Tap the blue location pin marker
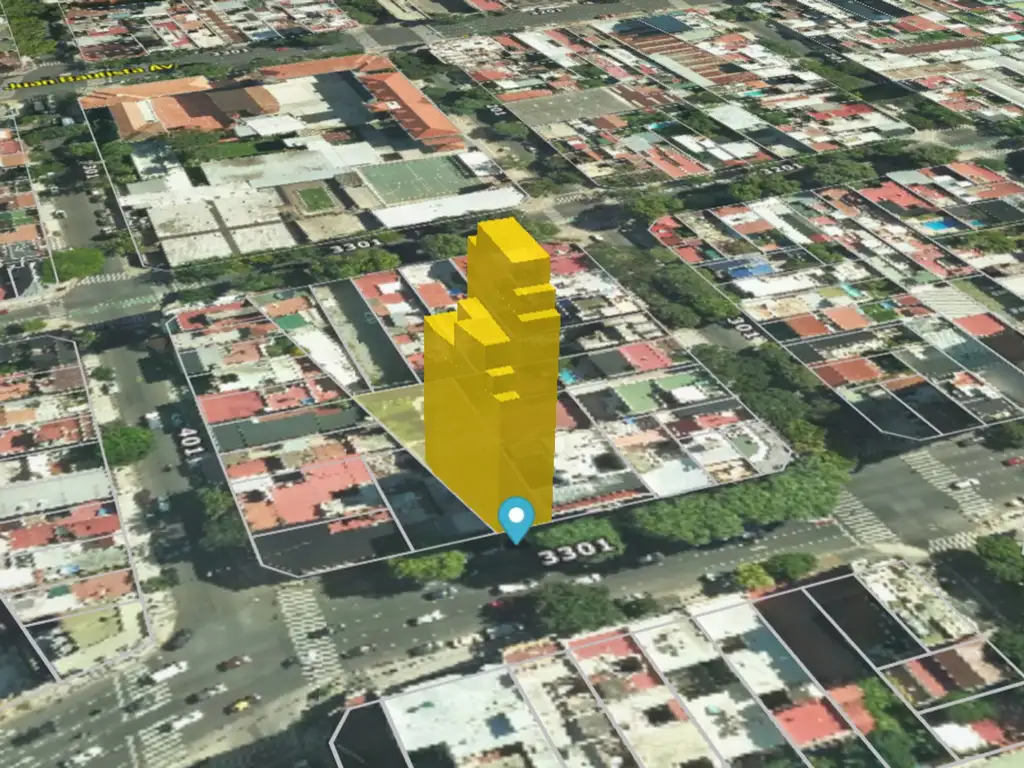Image resolution: width=1024 pixels, height=768 pixels. [516, 520]
